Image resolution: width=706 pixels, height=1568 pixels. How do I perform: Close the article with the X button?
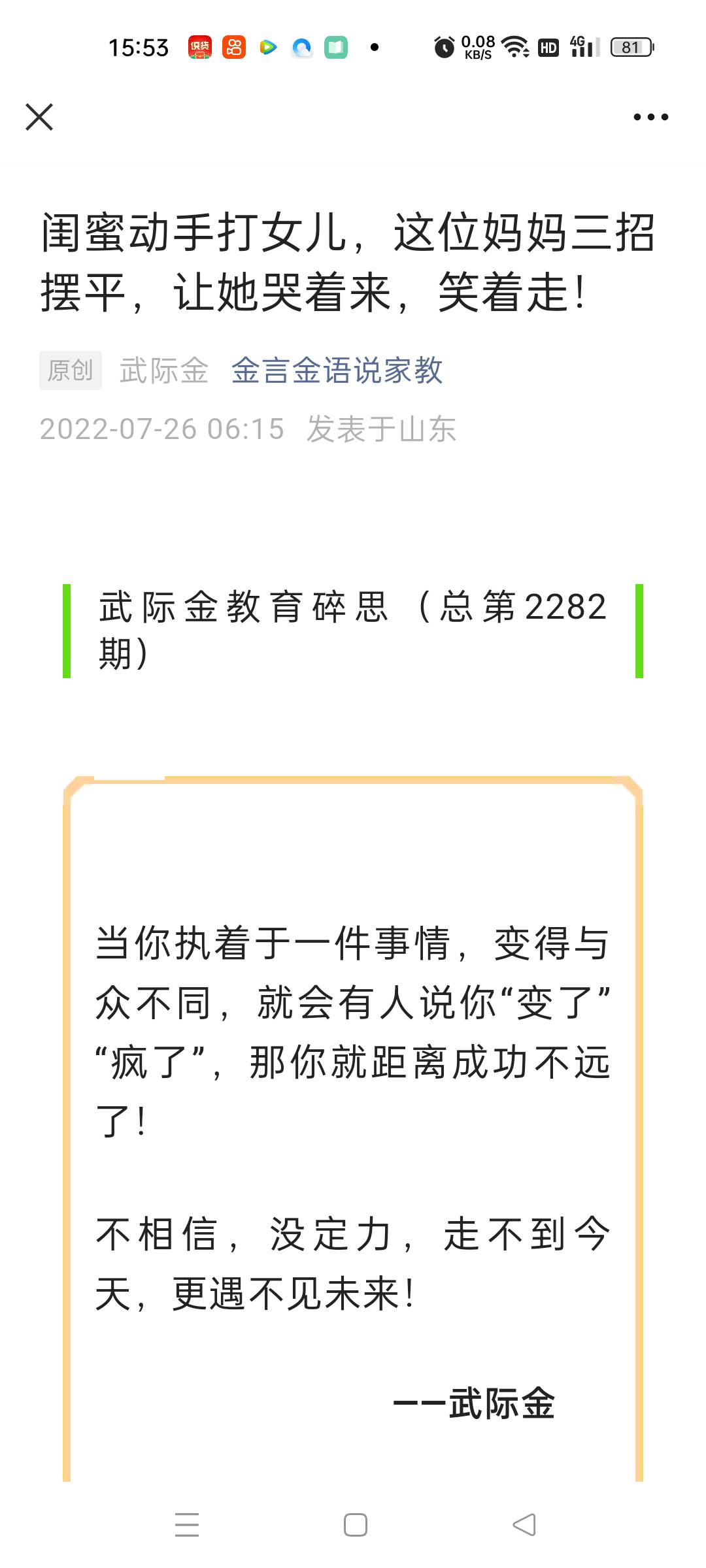click(39, 116)
